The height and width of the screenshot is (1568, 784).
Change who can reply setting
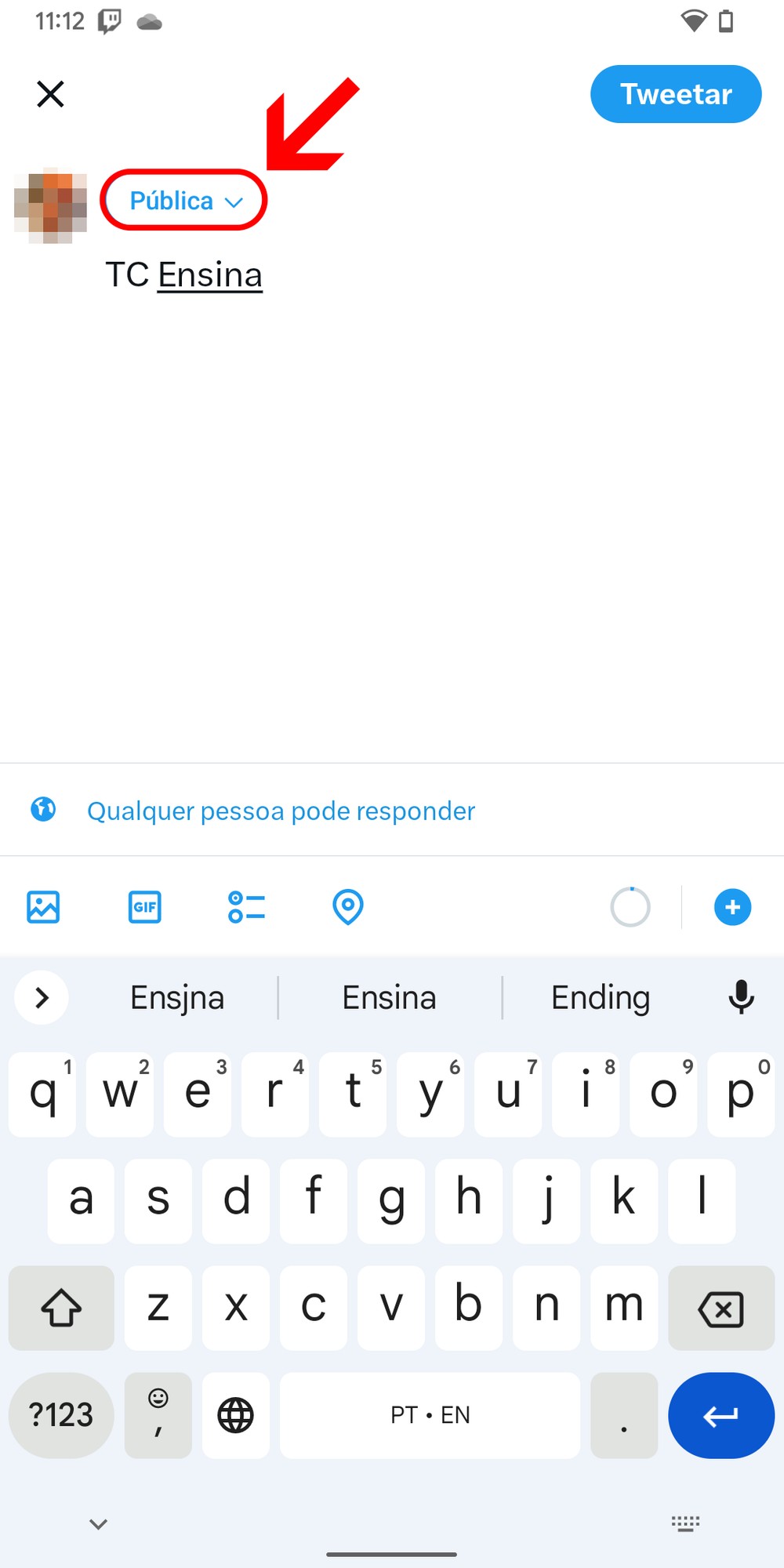point(280,811)
